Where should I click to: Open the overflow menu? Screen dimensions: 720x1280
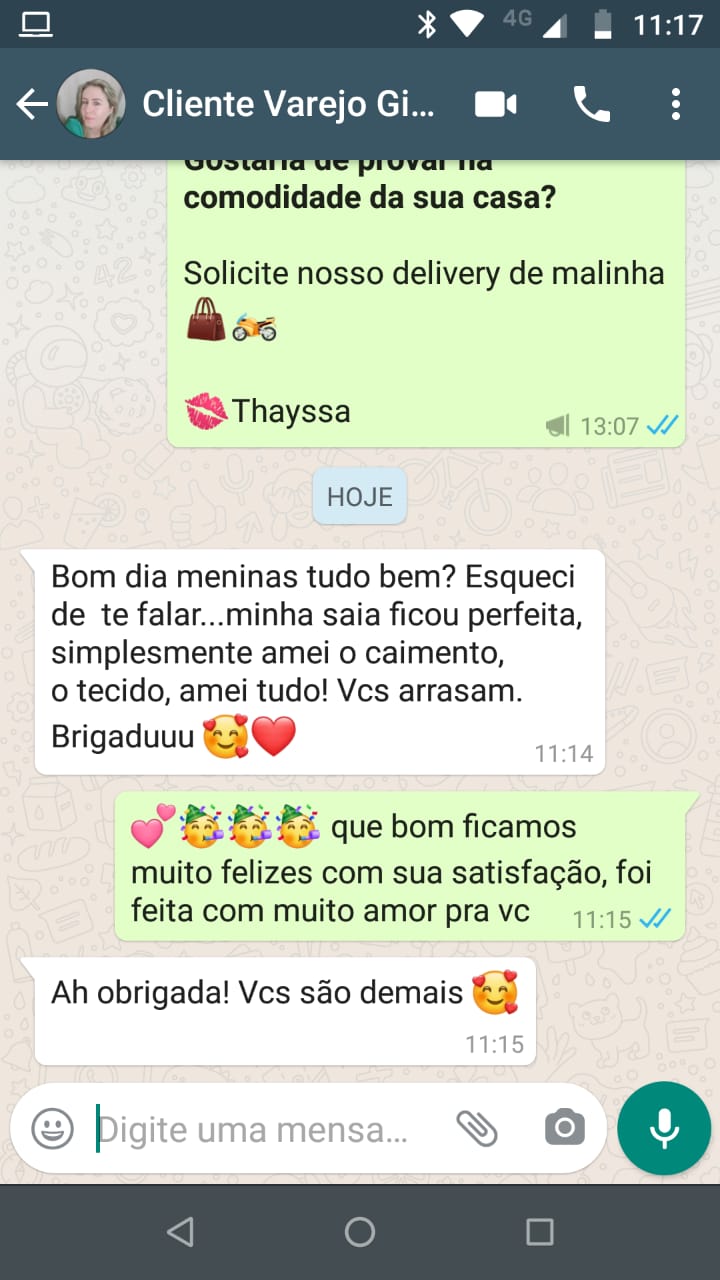[676, 104]
